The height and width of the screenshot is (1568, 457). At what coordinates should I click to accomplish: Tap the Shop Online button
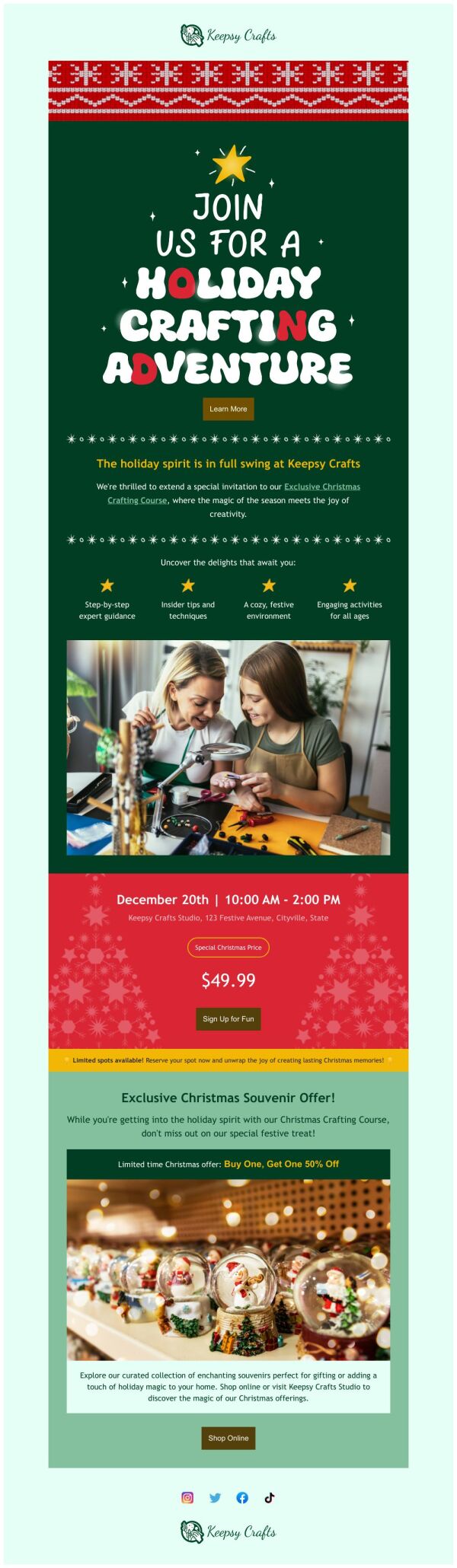(228, 1438)
